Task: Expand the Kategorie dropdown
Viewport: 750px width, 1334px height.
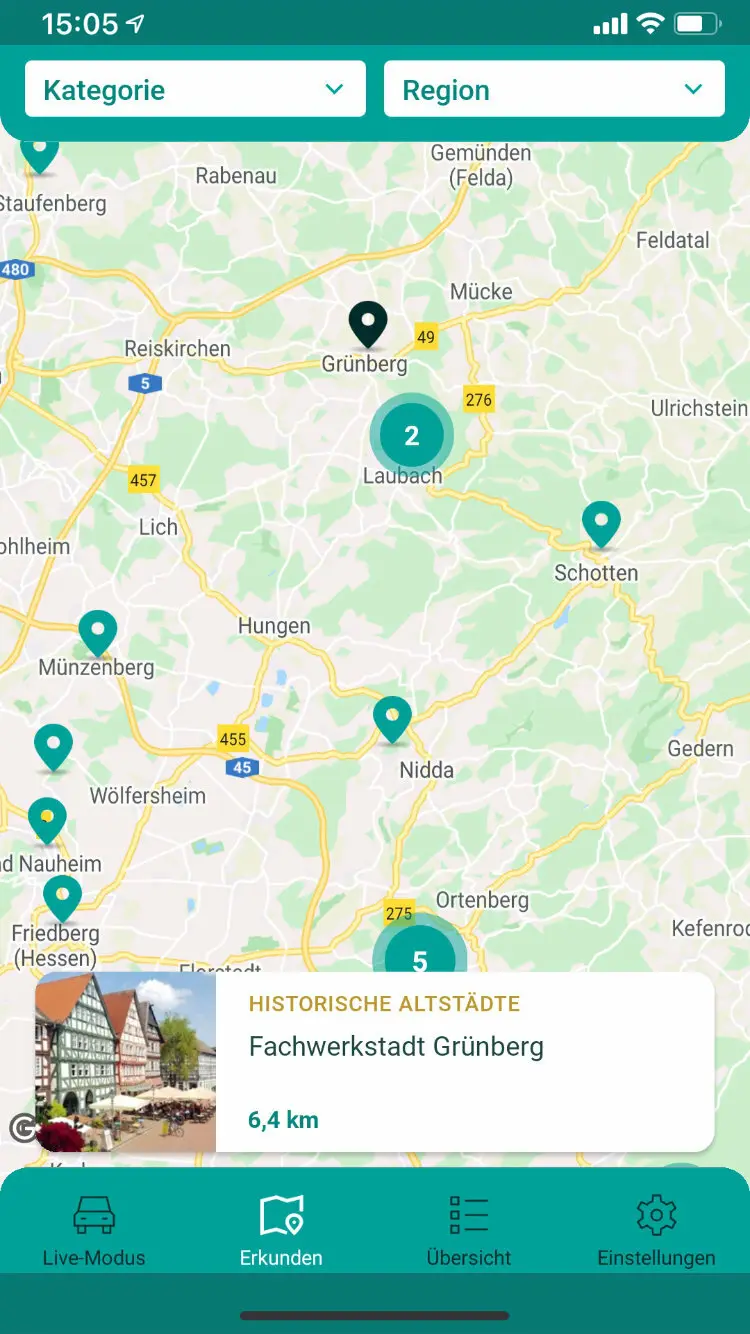Action: pos(195,90)
